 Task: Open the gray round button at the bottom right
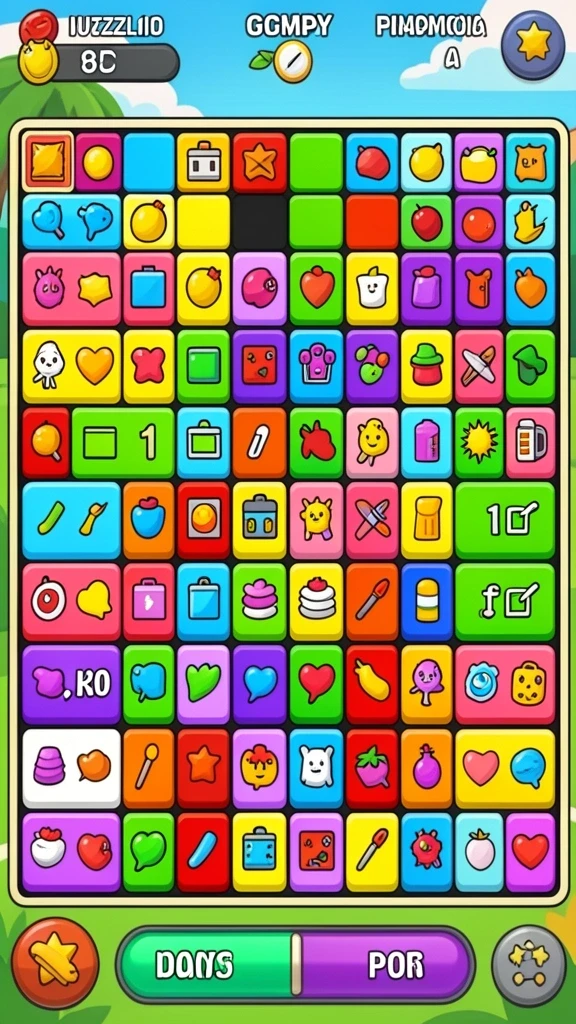pyautogui.click(x=528, y=965)
